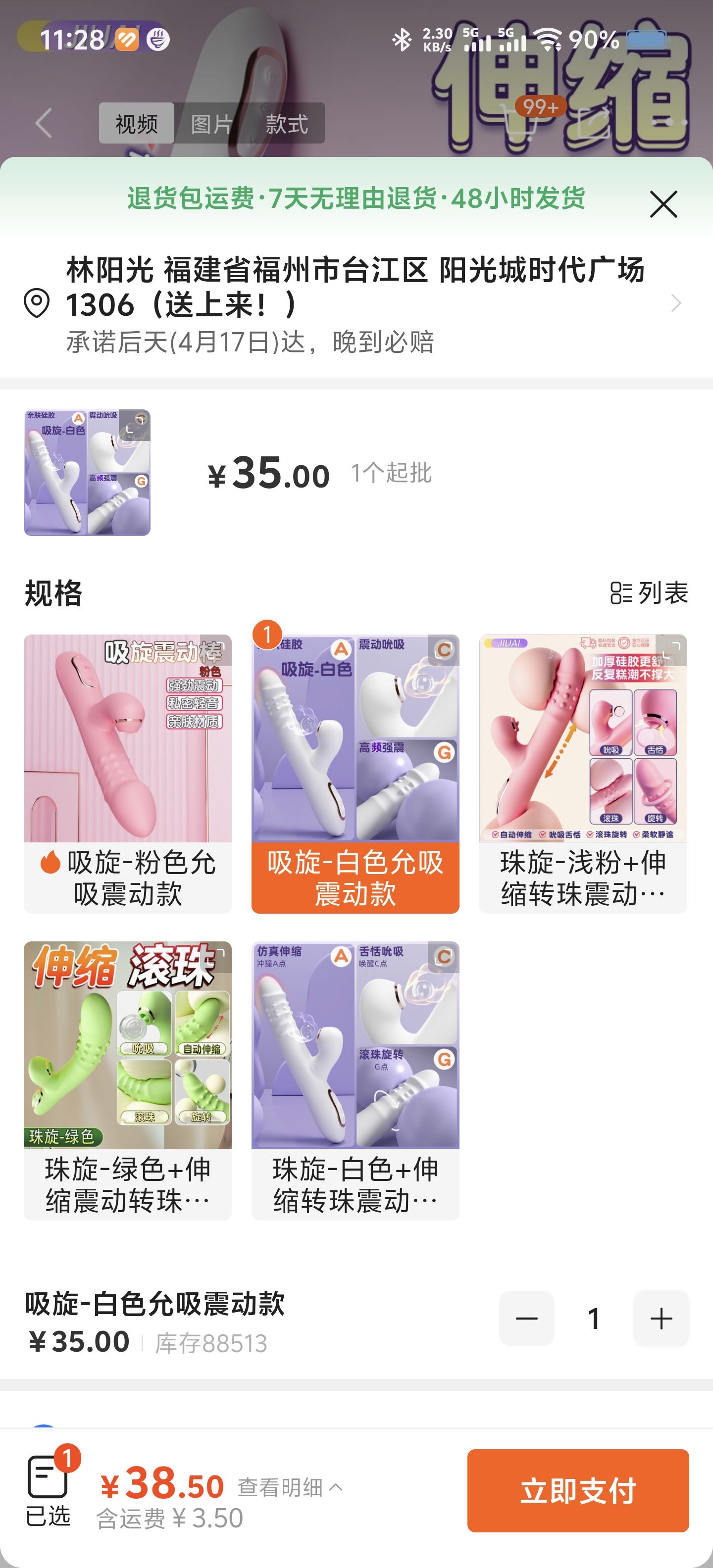Viewport: 713px width, 1568px height.
Task: Decrease quantity with minus button
Action: point(526,1319)
